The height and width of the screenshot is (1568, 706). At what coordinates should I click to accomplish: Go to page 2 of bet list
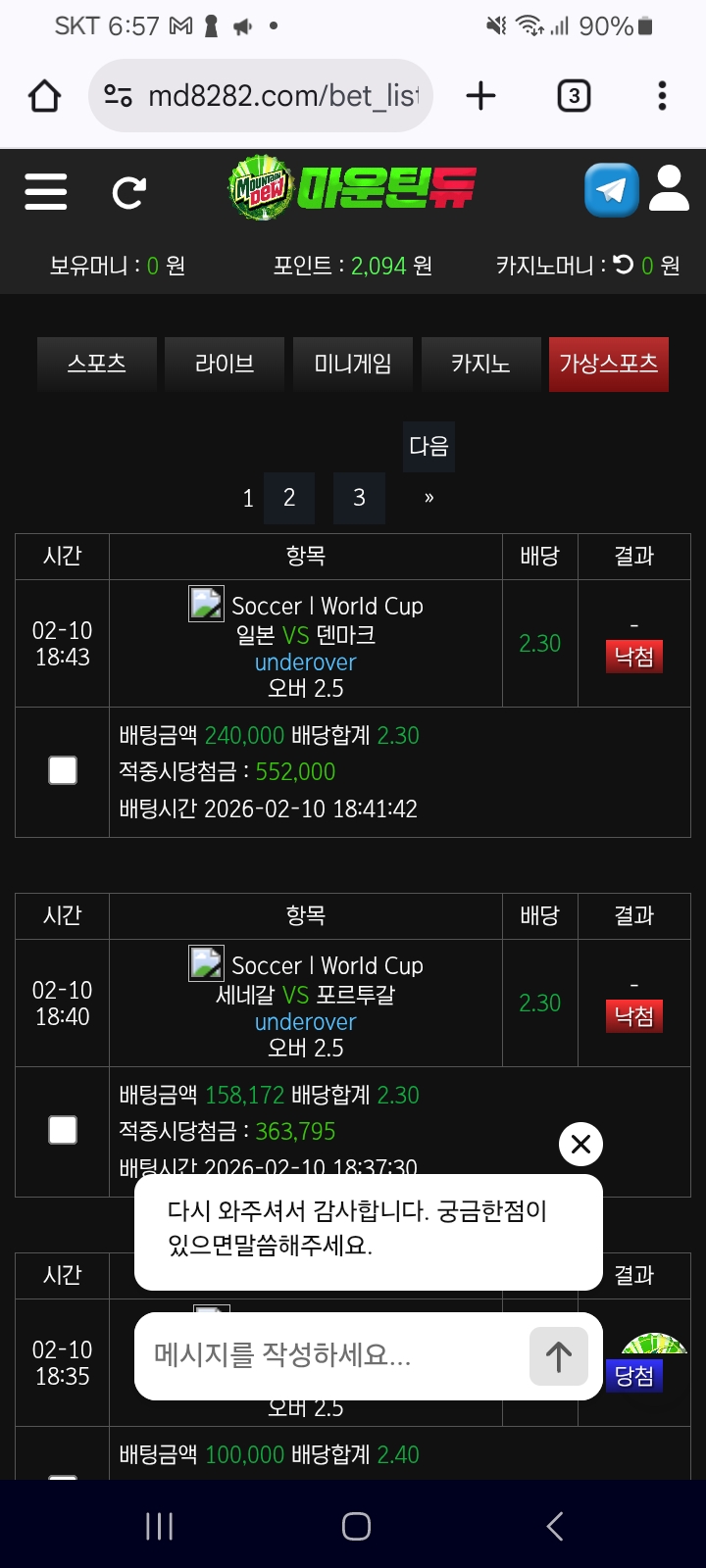point(289,498)
